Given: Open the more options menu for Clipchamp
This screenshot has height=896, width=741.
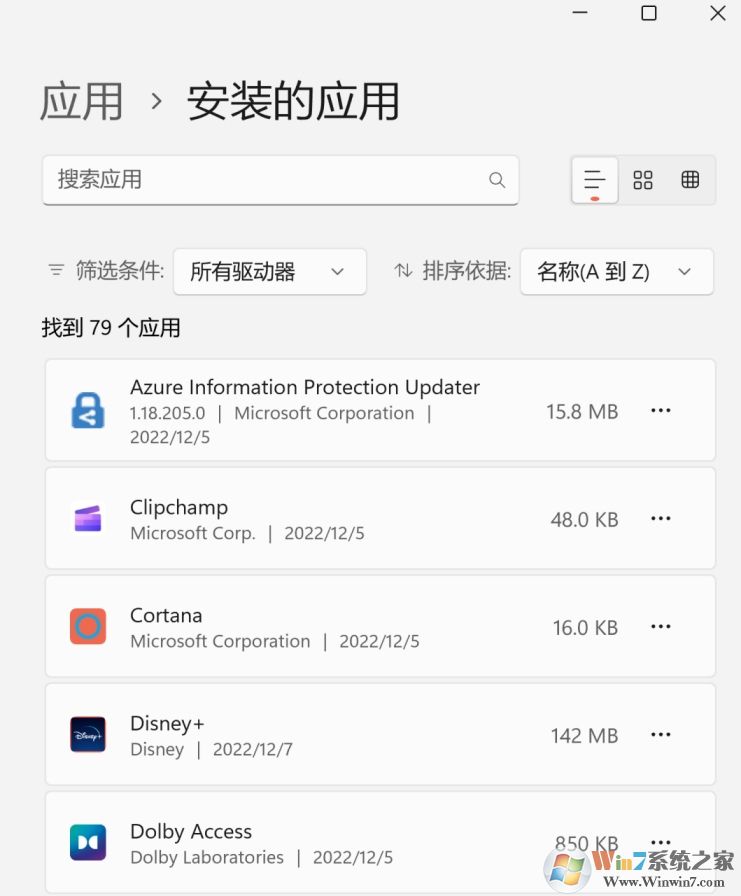Looking at the screenshot, I should [x=661, y=518].
